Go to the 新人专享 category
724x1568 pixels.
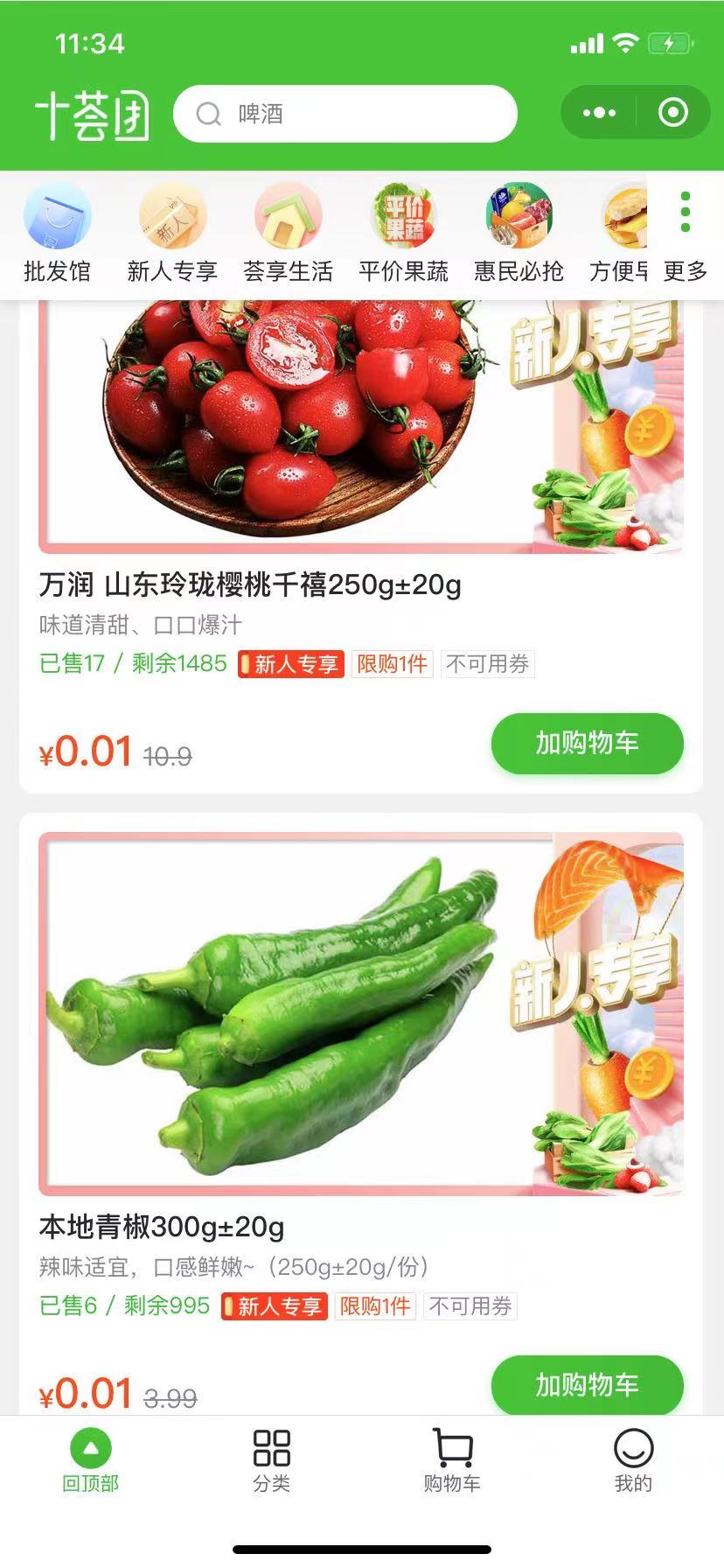(172, 234)
